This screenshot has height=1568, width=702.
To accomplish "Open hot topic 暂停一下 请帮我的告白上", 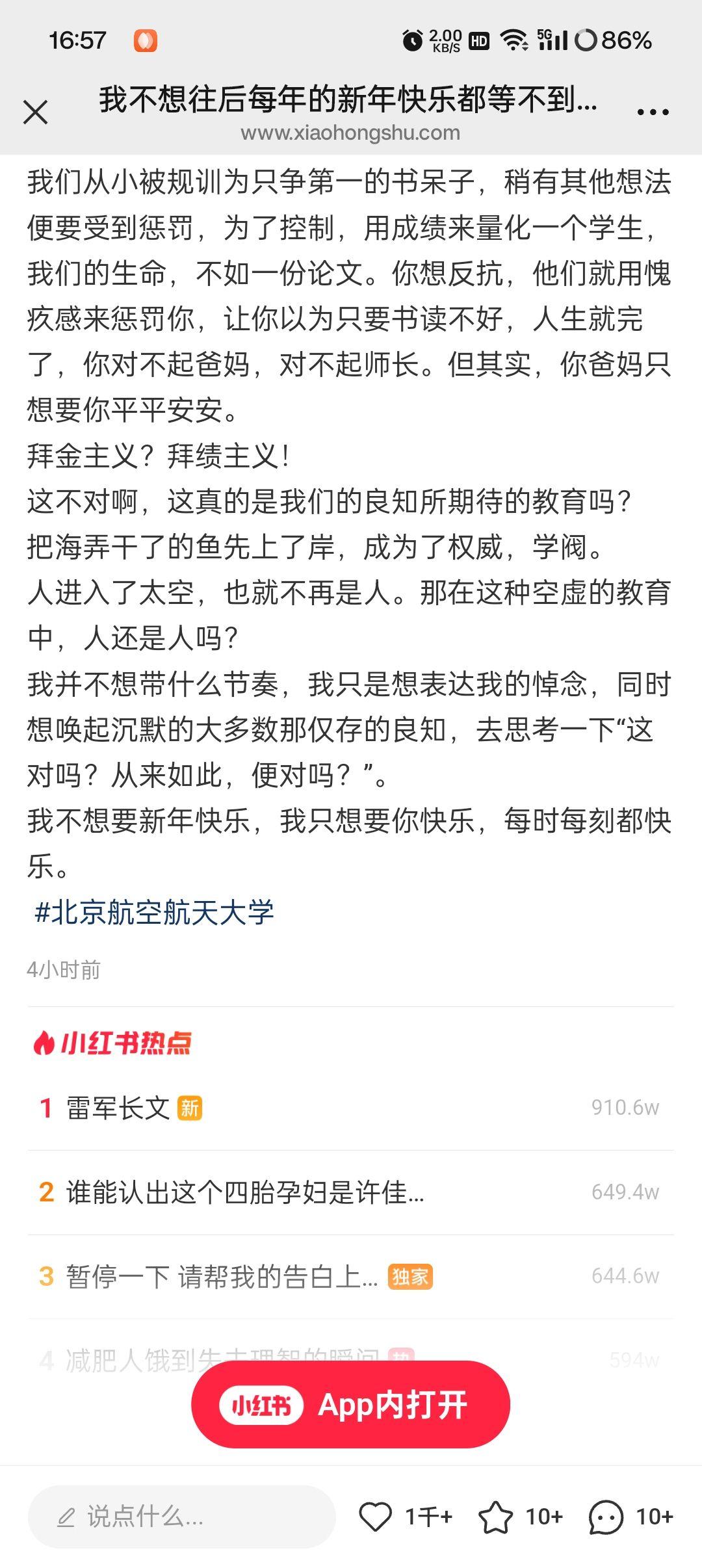I will [x=350, y=1276].
